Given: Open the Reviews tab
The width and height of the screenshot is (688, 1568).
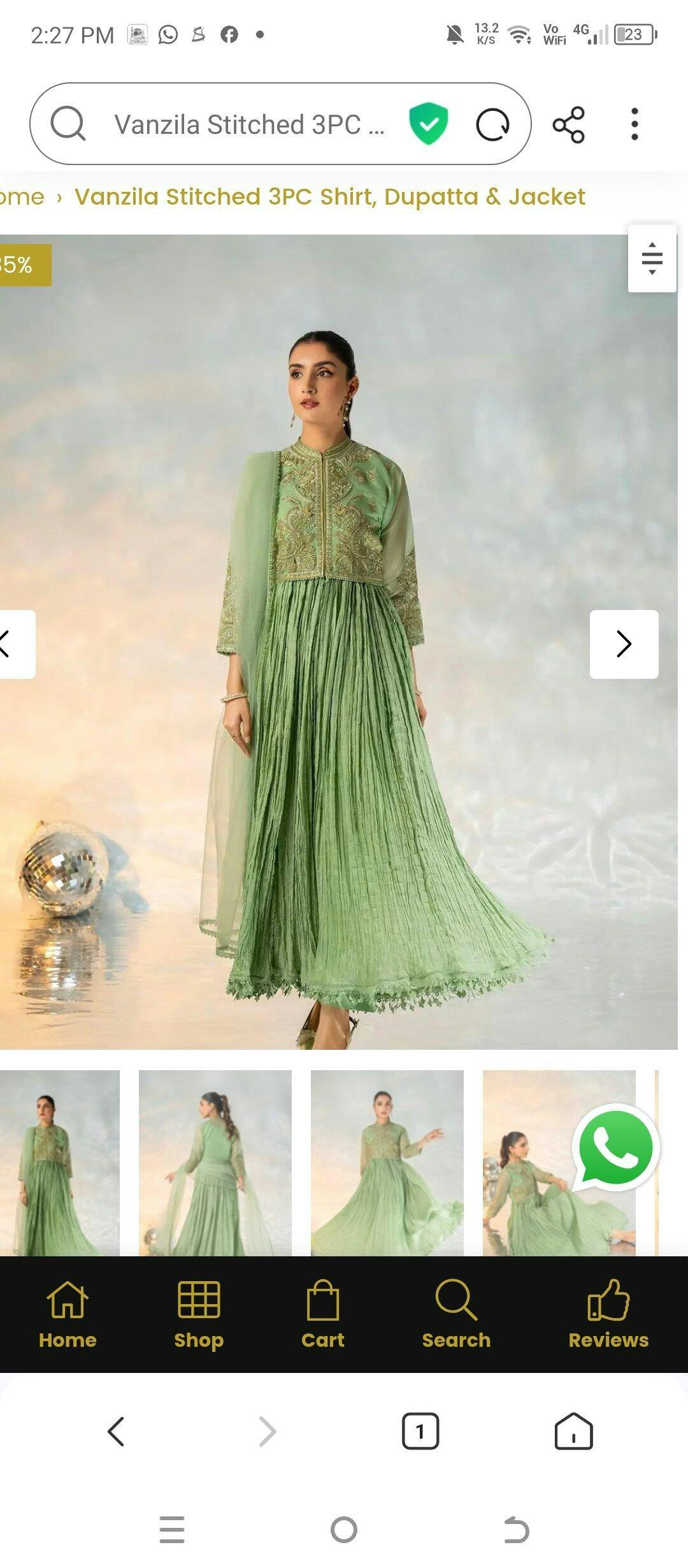Looking at the screenshot, I should click(x=608, y=1314).
